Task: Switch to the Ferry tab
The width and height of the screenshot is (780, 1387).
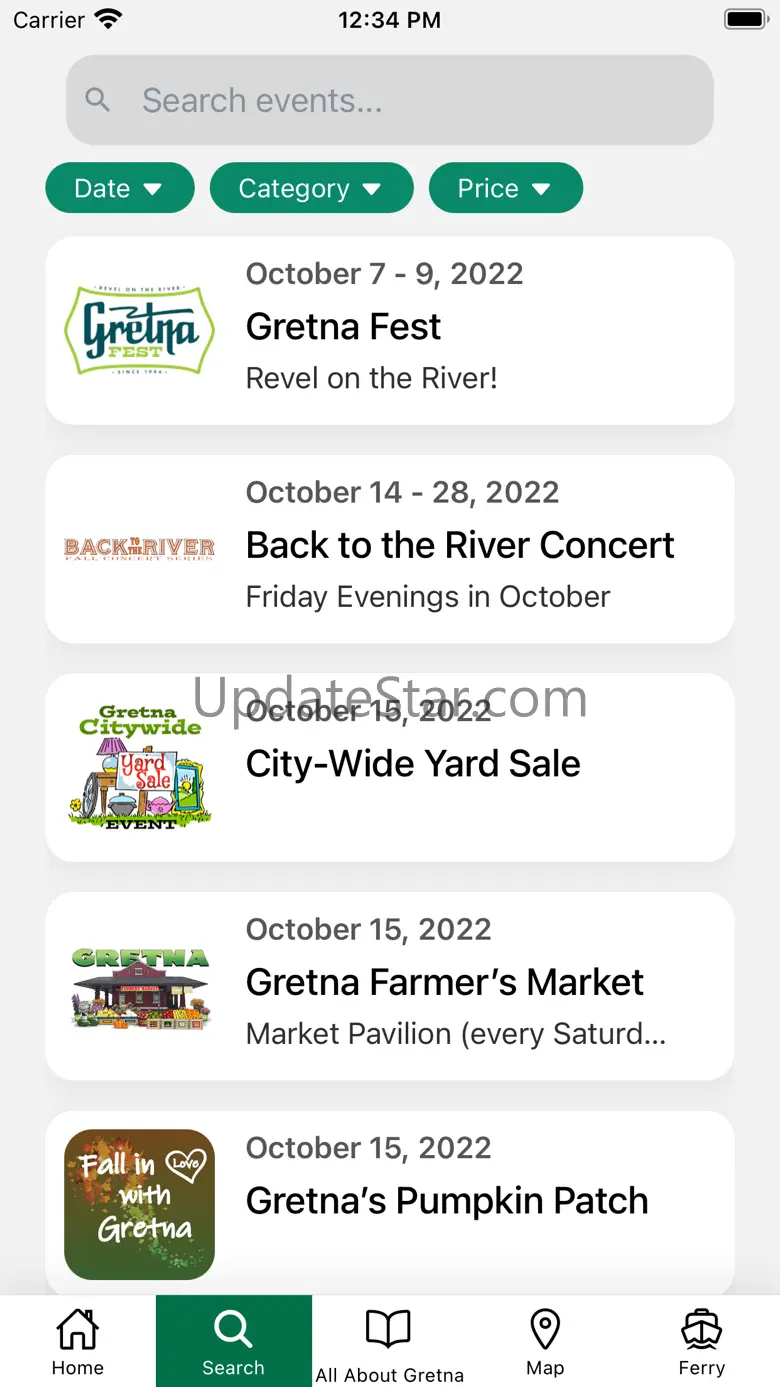Action: (x=701, y=1342)
